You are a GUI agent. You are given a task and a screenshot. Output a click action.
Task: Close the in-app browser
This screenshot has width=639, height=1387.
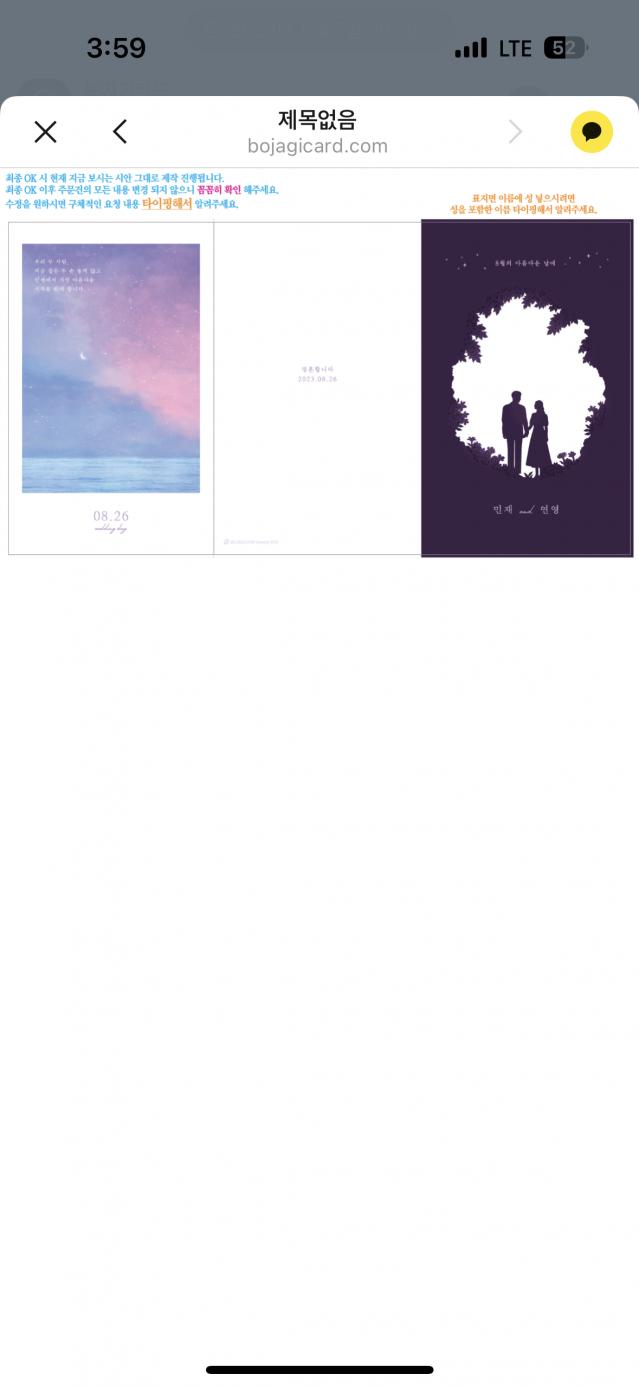45,132
